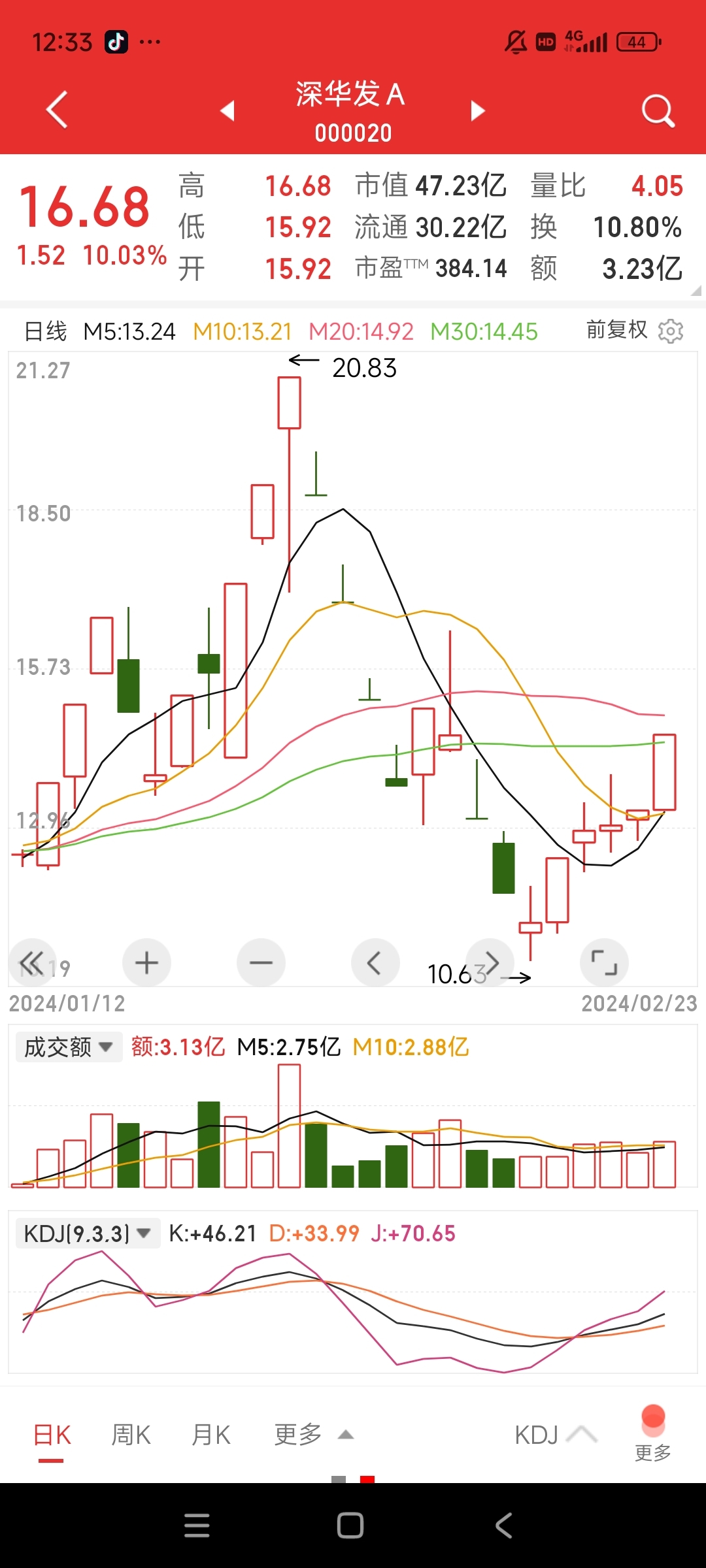Switch to the next stock

pos(479,110)
